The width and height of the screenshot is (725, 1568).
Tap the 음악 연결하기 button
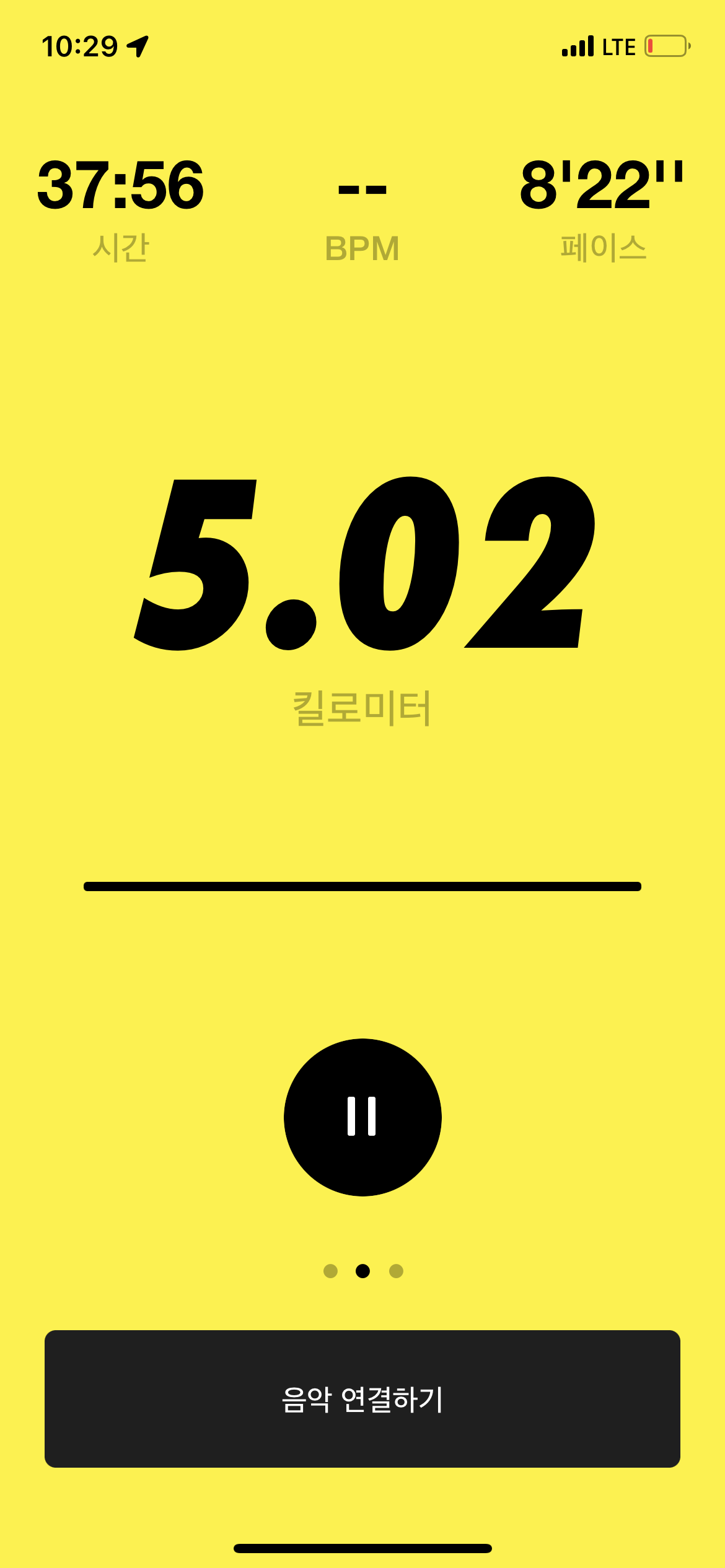coord(362,1398)
